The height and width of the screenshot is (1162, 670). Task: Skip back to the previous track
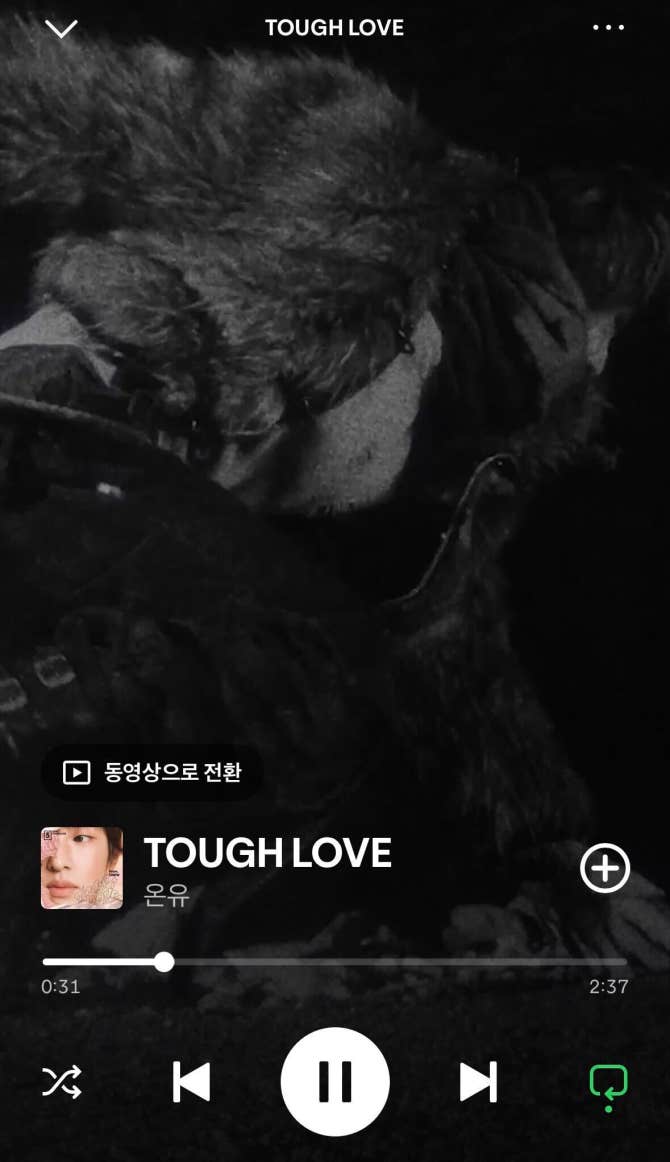tap(191, 1082)
